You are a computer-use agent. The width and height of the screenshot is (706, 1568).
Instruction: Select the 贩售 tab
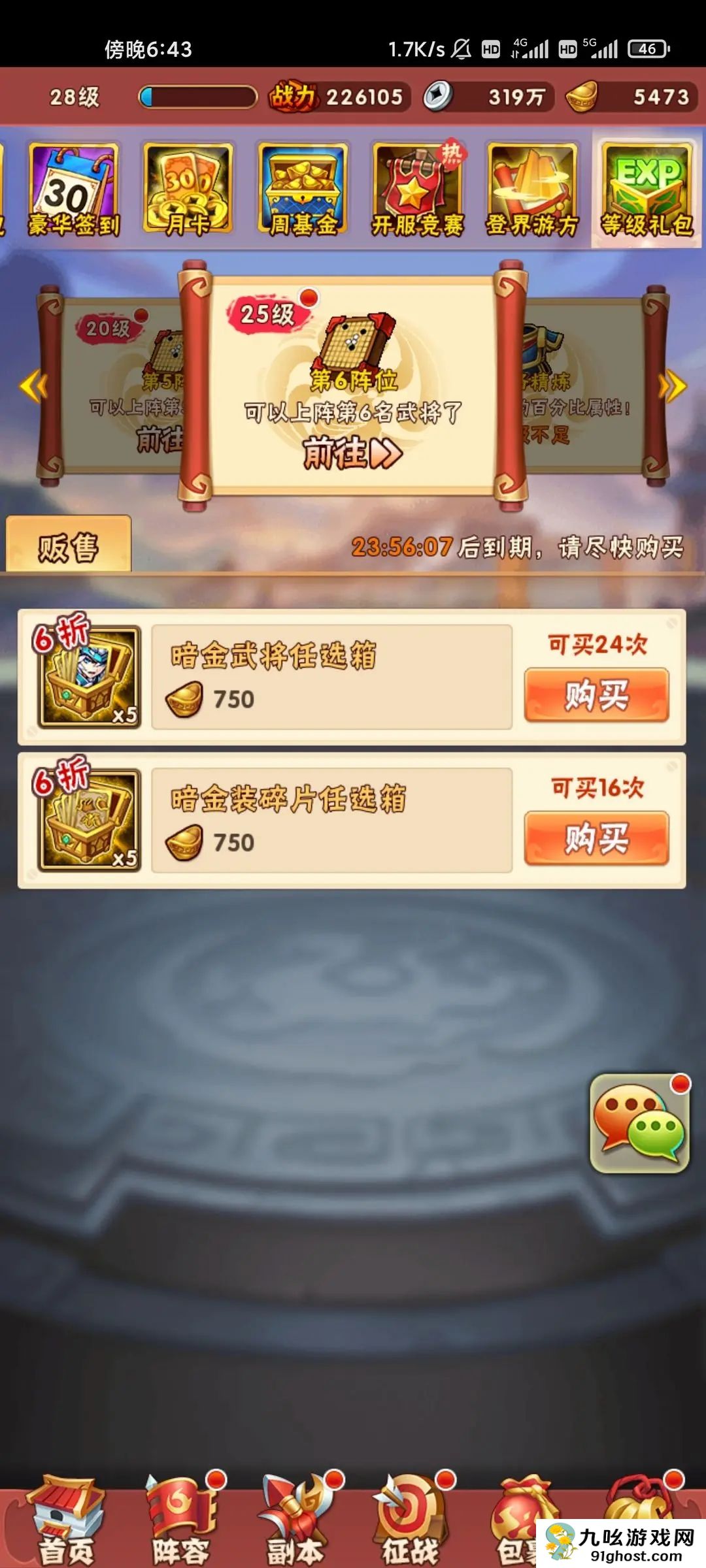69,546
